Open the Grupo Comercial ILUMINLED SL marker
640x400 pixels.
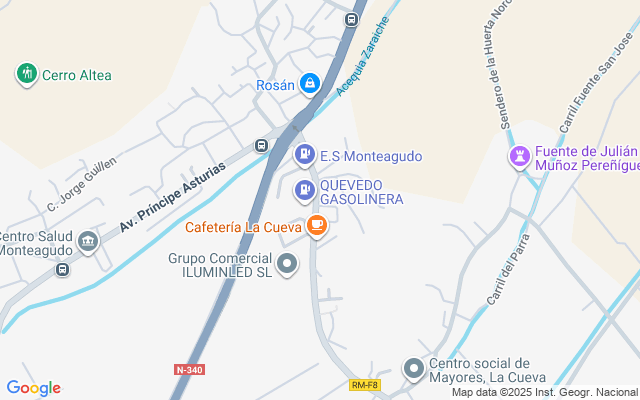(287, 264)
